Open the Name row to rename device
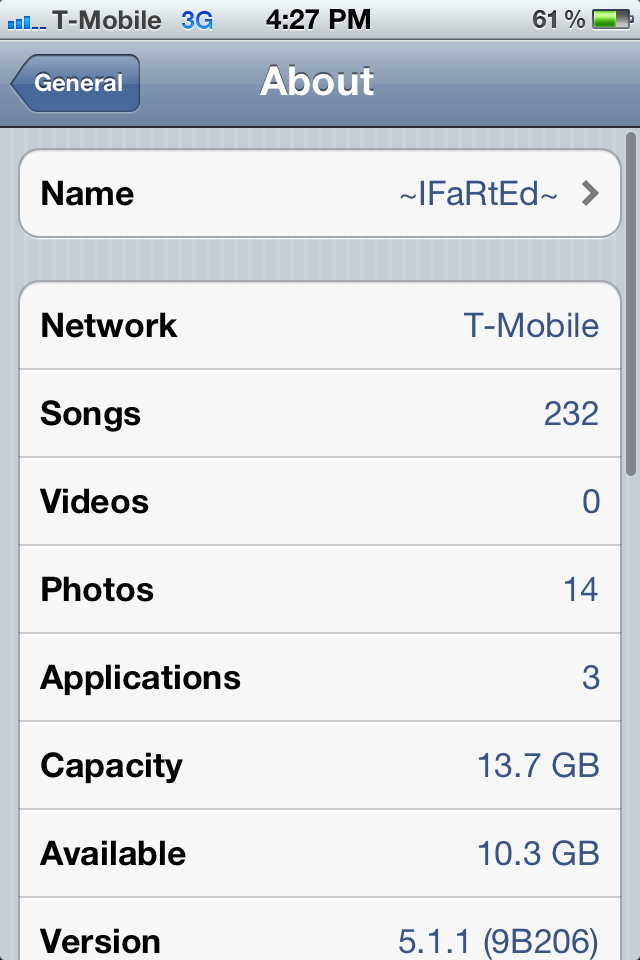The height and width of the screenshot is (960, 640). point(320,194)
